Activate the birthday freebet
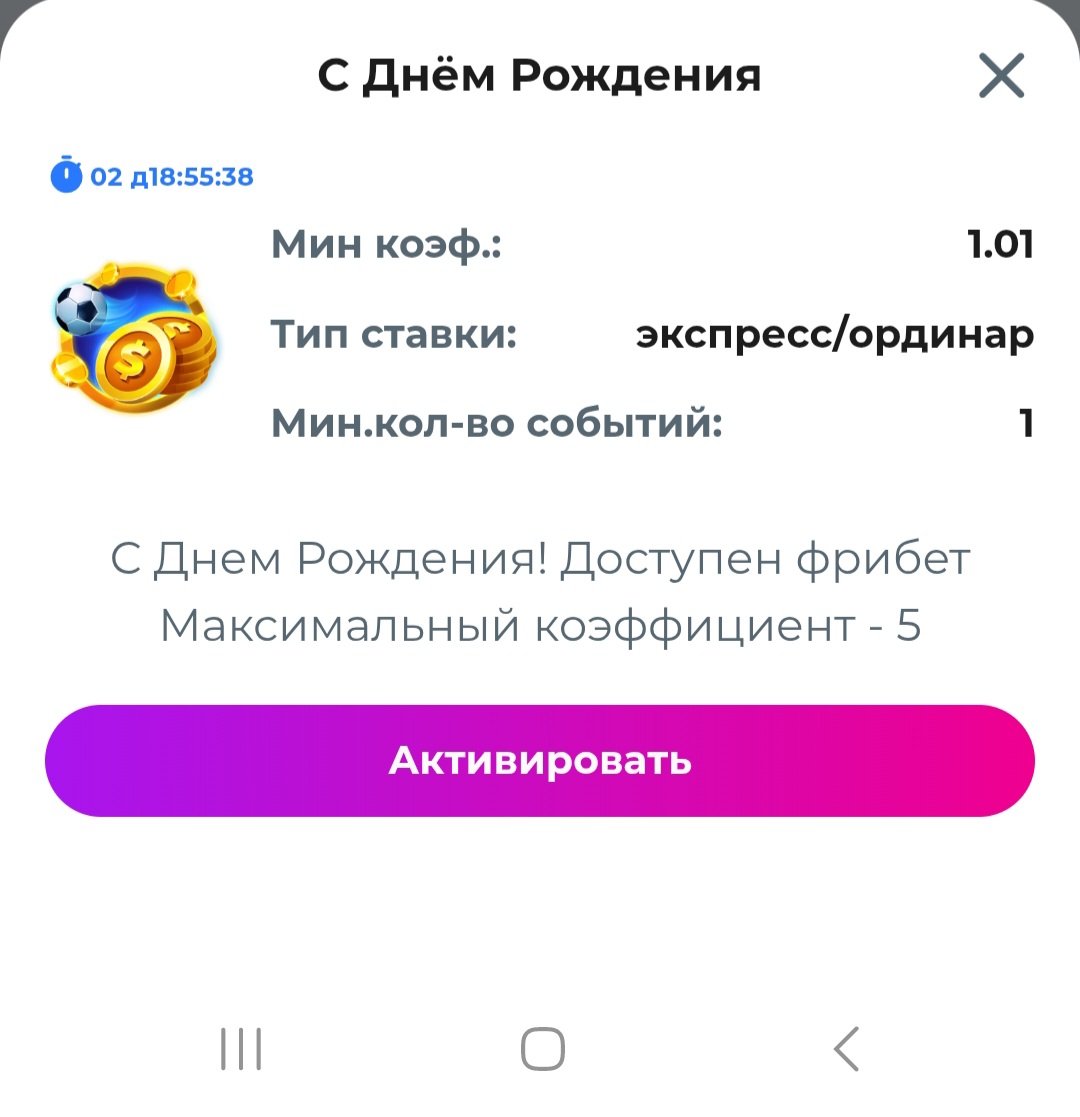The height and width of the screenshot is (1117, 1080). point(540,761)
